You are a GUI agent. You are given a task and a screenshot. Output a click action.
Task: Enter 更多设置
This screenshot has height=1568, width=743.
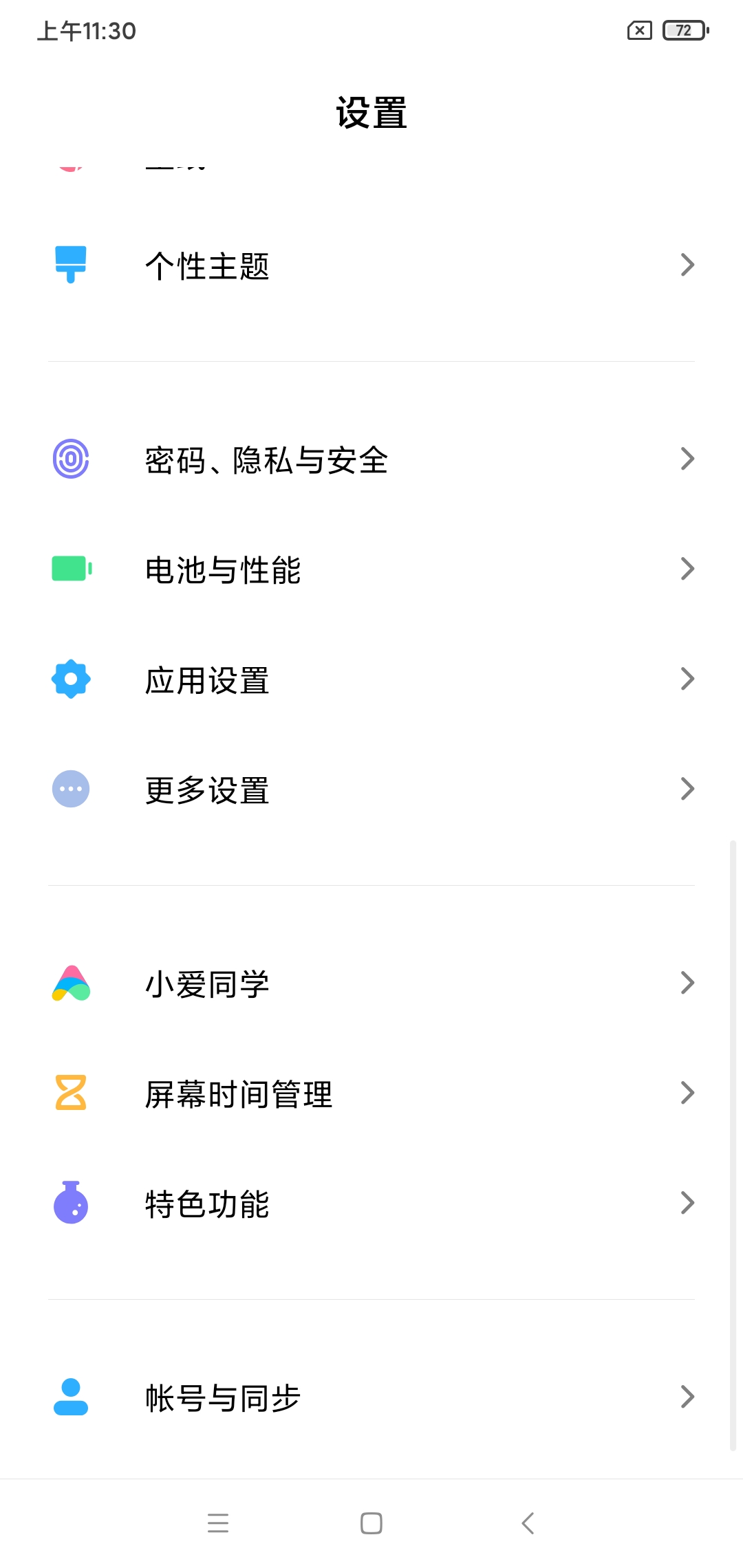(x=371, y=790)
